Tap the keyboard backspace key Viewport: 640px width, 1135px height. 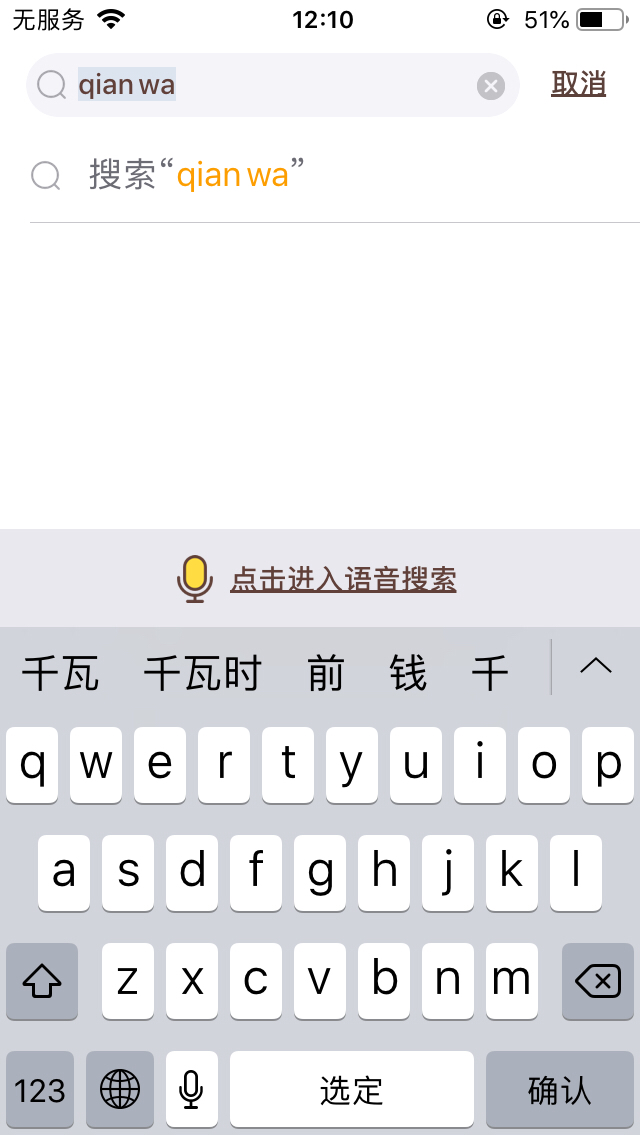pos(598,981)
